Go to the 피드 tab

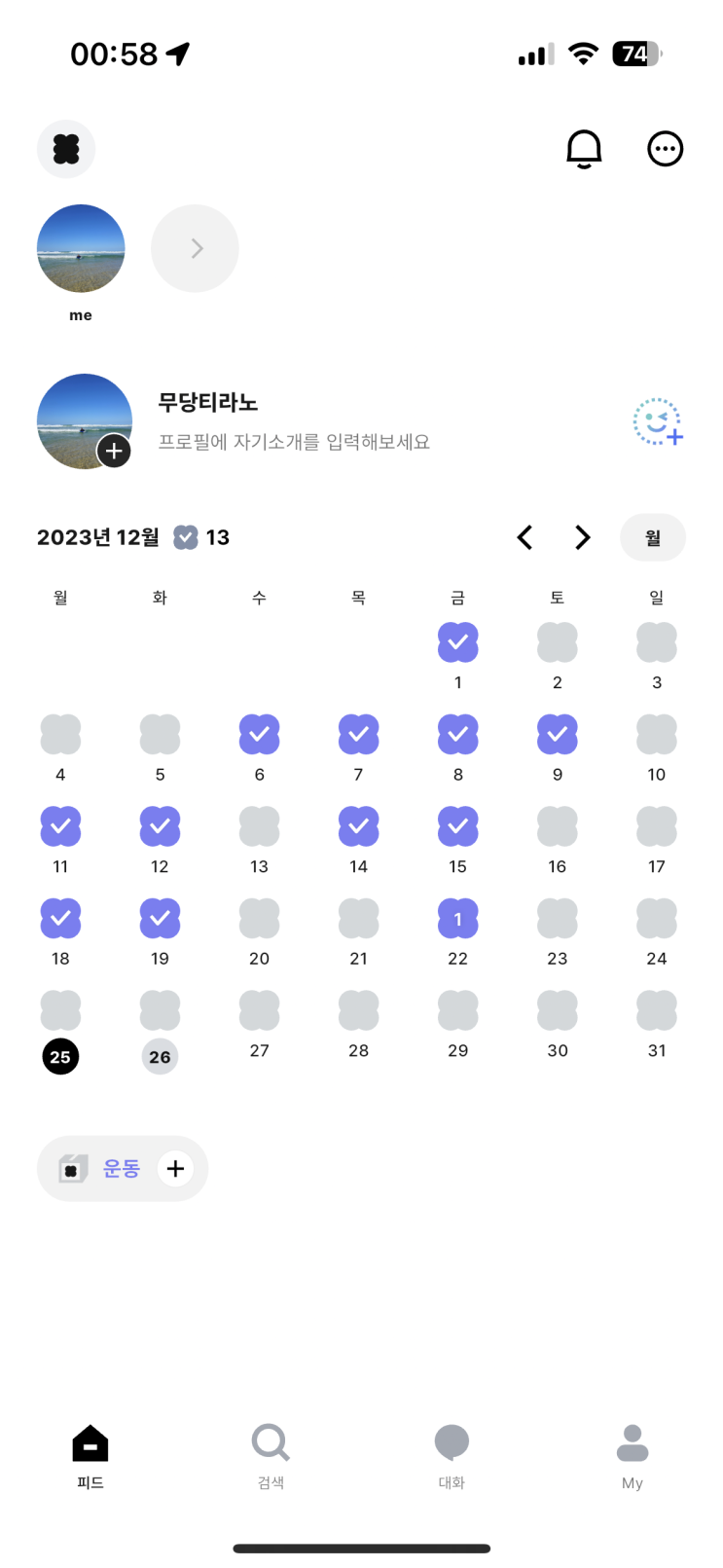coord(90,1455)
